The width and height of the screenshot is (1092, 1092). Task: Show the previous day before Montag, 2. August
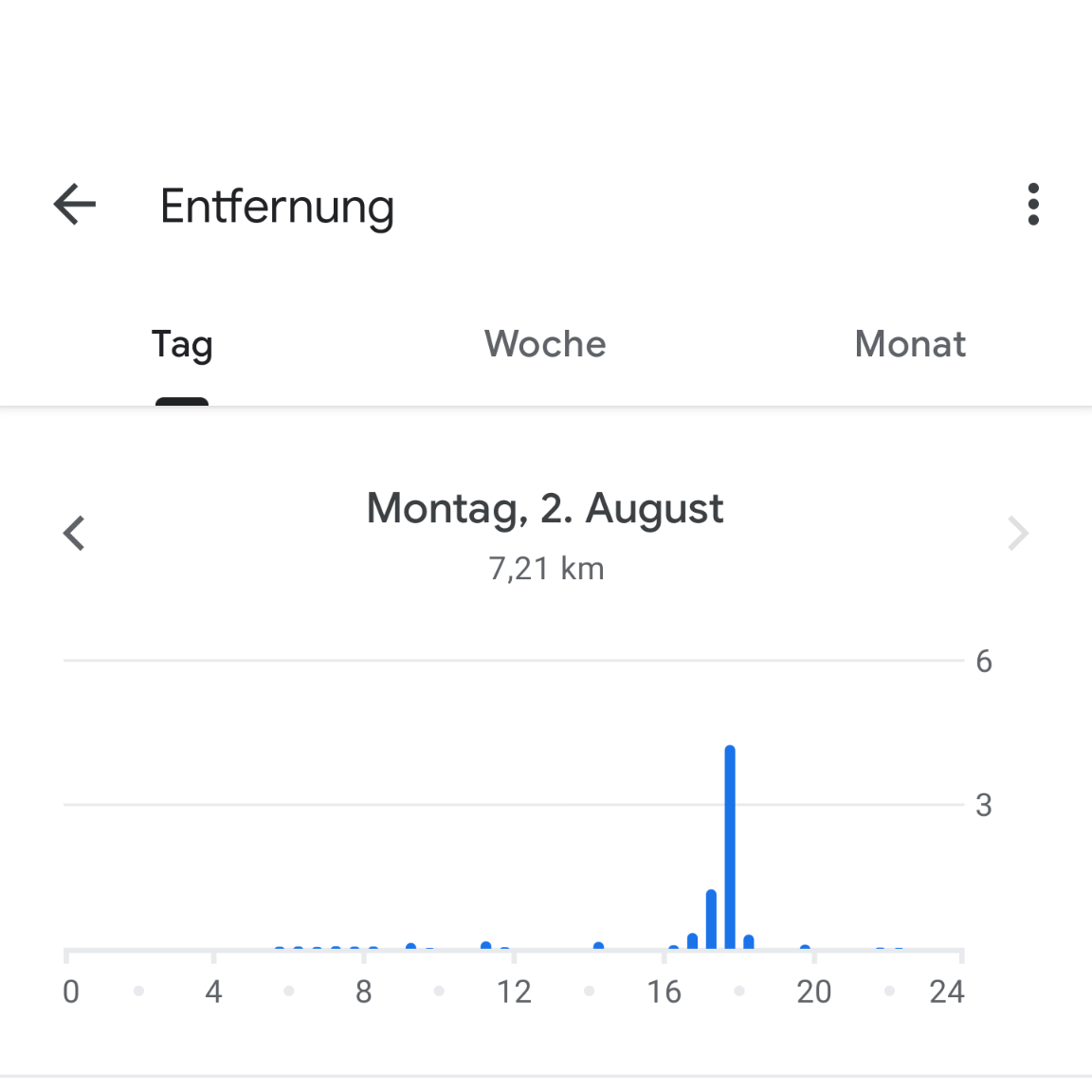click(74, 533)
